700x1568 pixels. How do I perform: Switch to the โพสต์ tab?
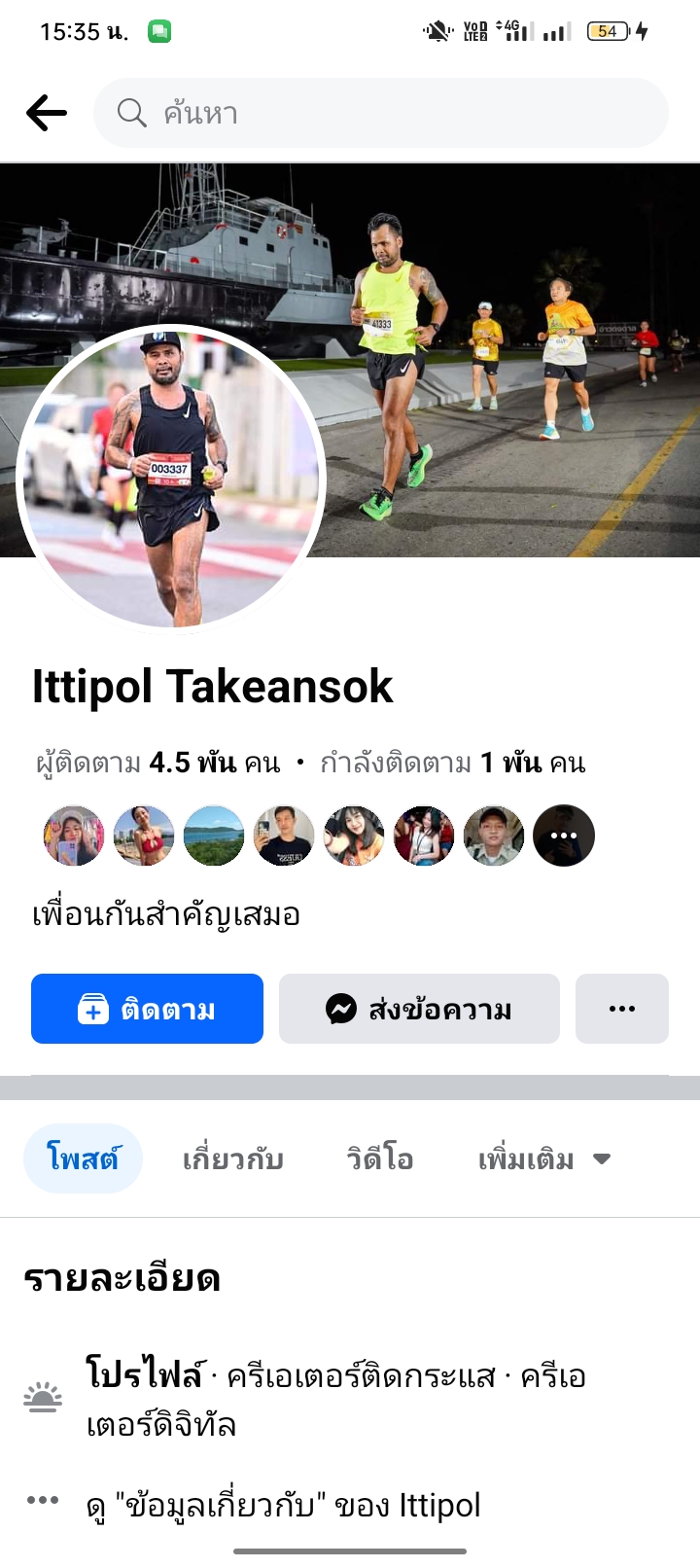tap(83, 1158)
